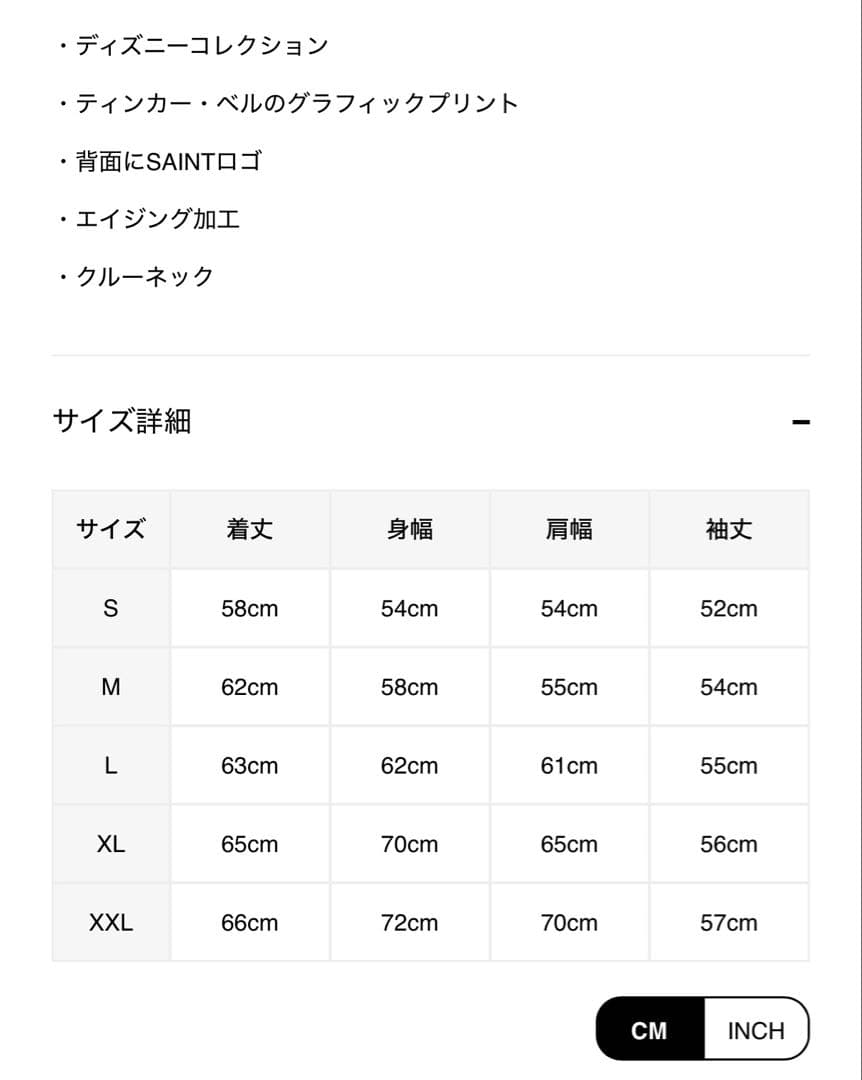Open the サイズ詳細 heading
The height and width of the screenshot is (1080, 862).
point(124,421)
